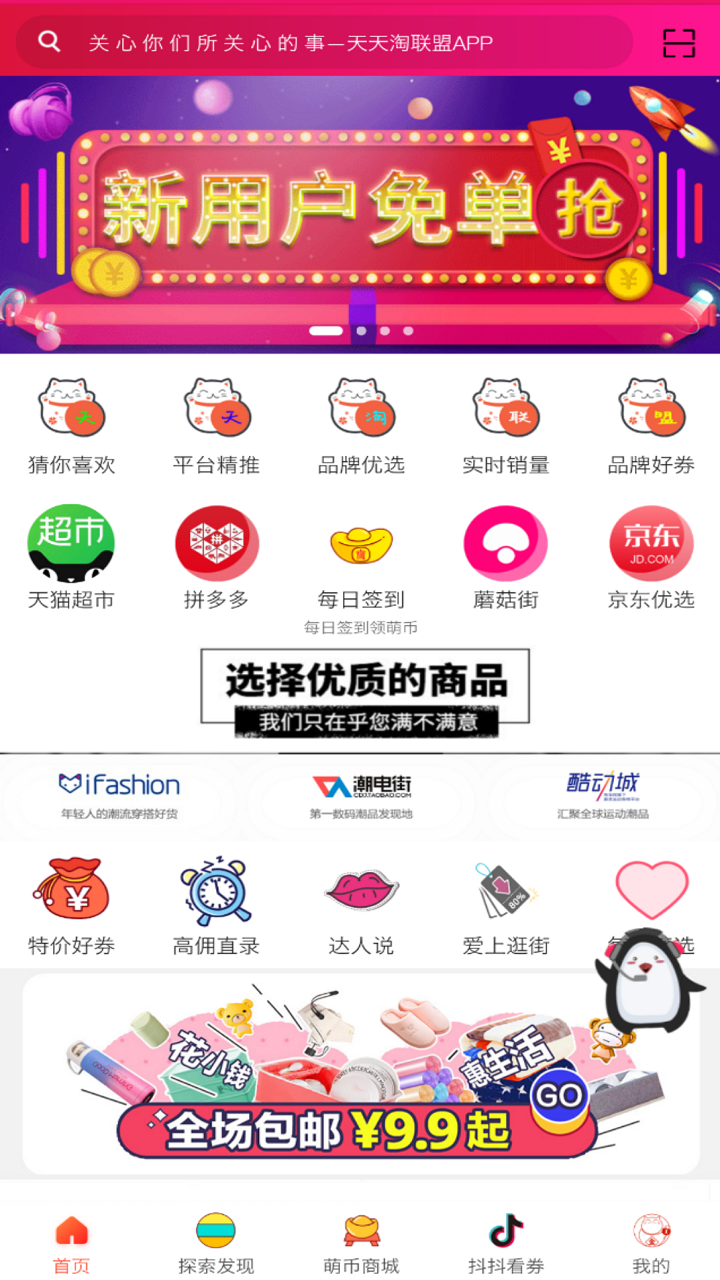Screen dimensions: 720x1280
Task: Open 天猫超市 shortcut
Action: [x=71, y=558]
